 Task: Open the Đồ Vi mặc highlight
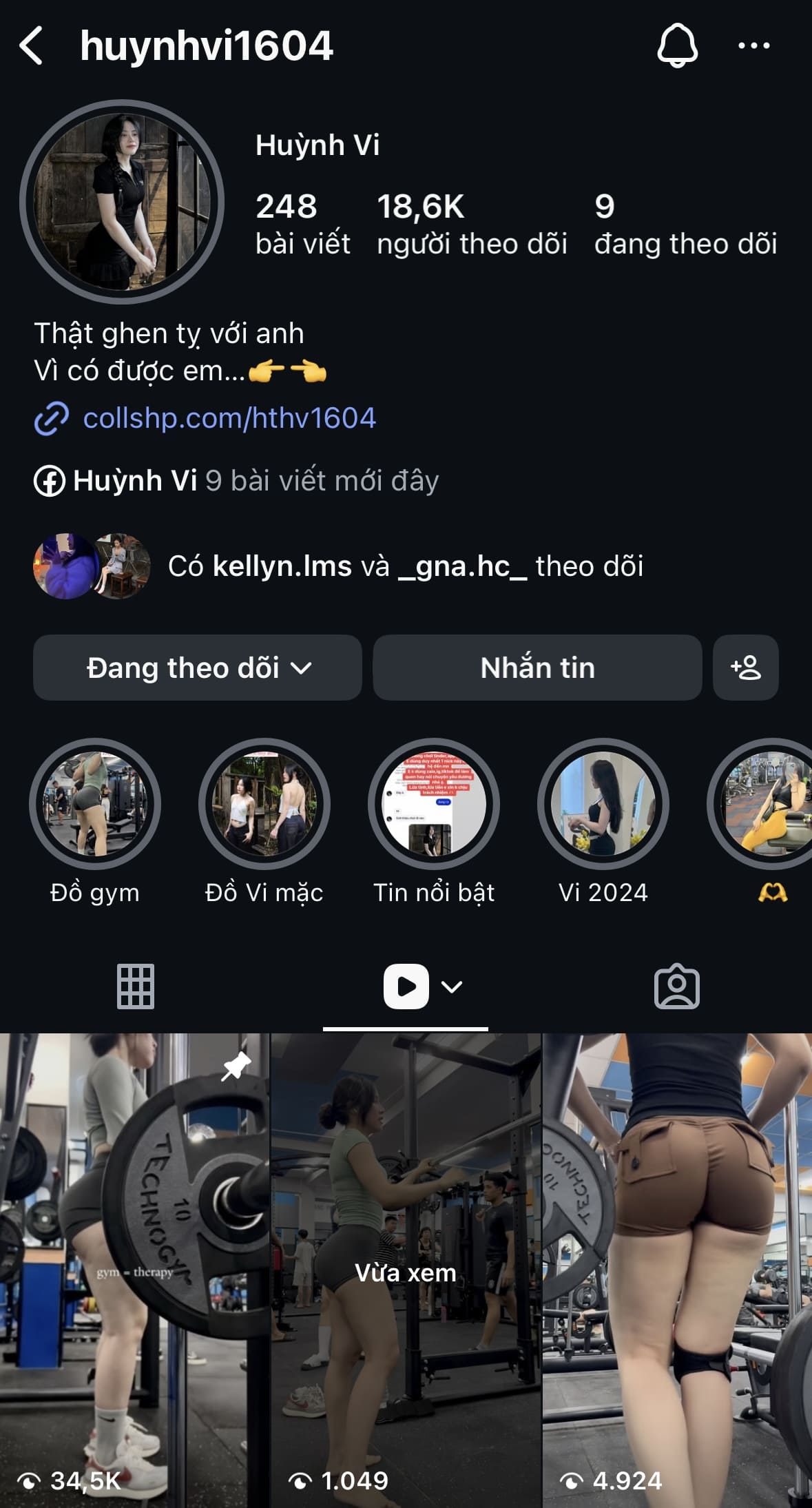(264, 805)
